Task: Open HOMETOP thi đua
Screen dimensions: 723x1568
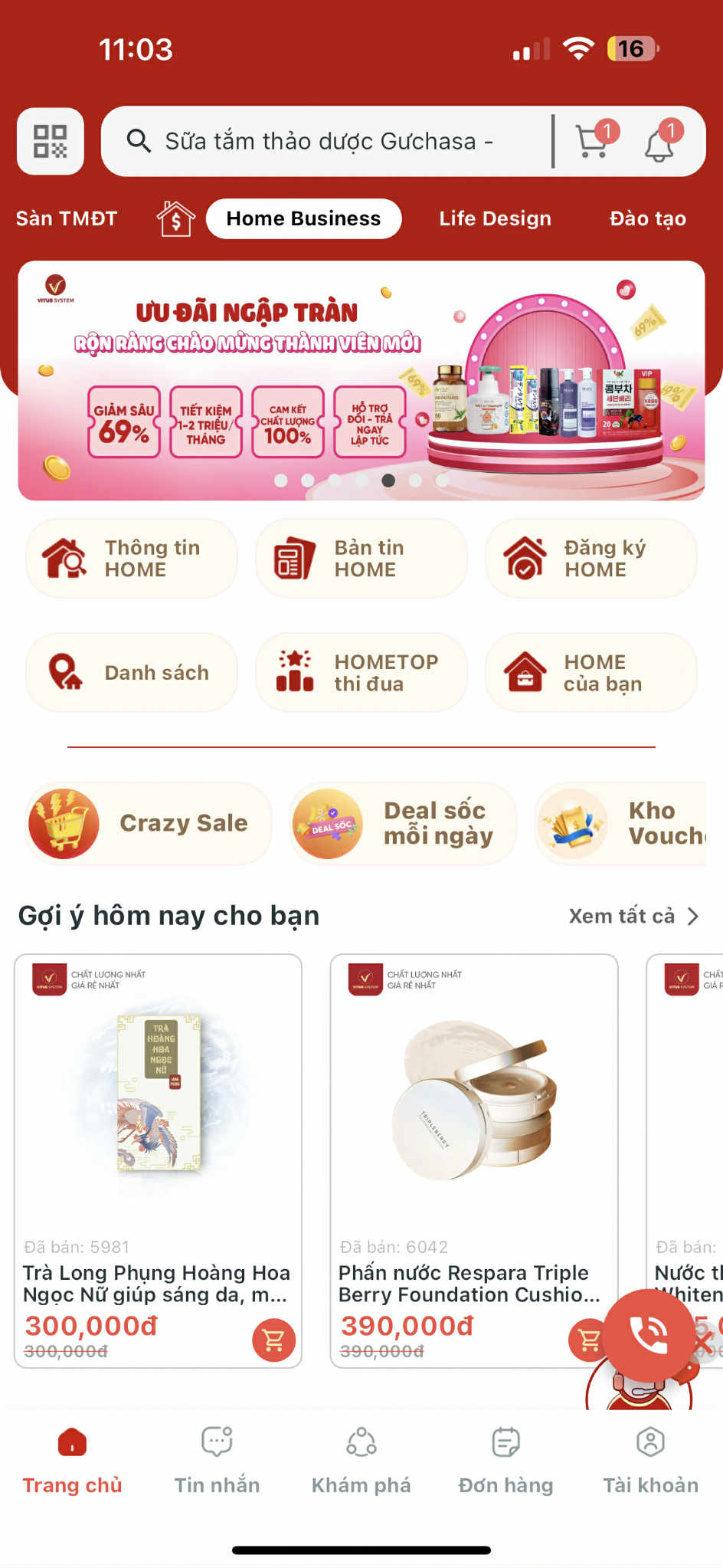Action: click(x=361, y=673)
